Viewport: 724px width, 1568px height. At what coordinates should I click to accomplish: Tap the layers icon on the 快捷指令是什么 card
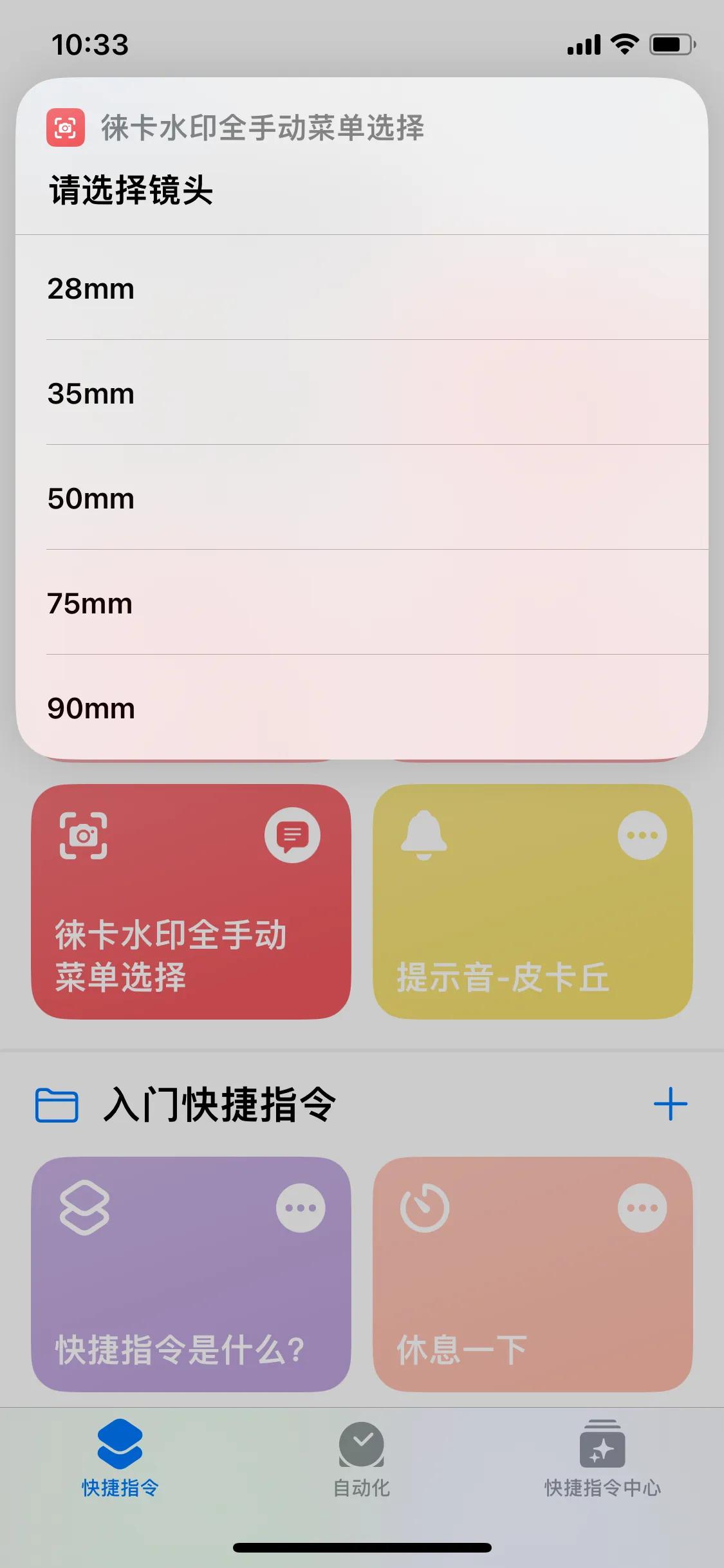pos(84,1207)
